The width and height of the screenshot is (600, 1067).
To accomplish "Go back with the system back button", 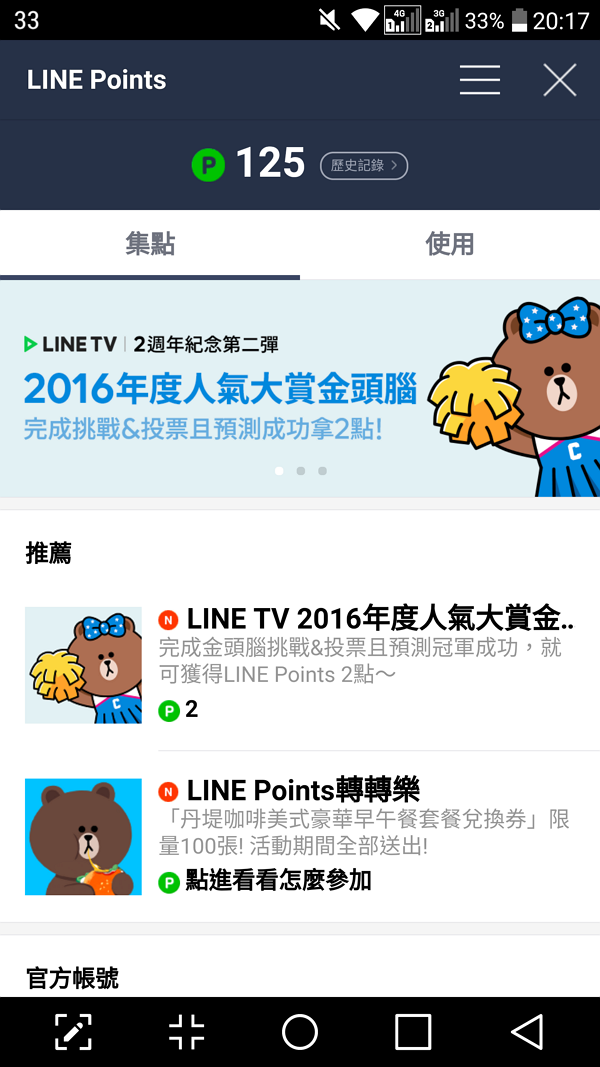I will (525, 1031).
